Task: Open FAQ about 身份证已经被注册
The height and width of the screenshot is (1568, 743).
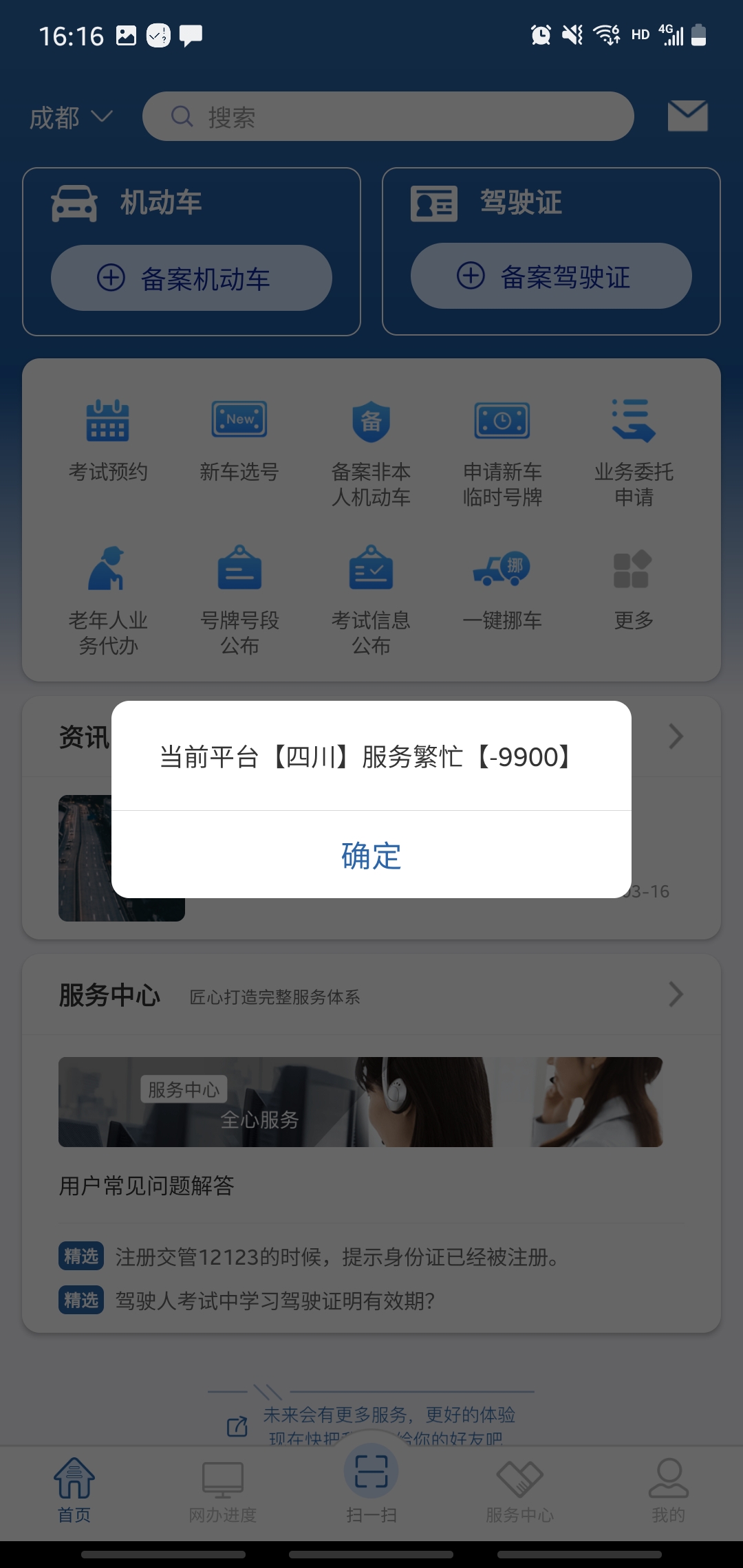Action: point(337,1257)
